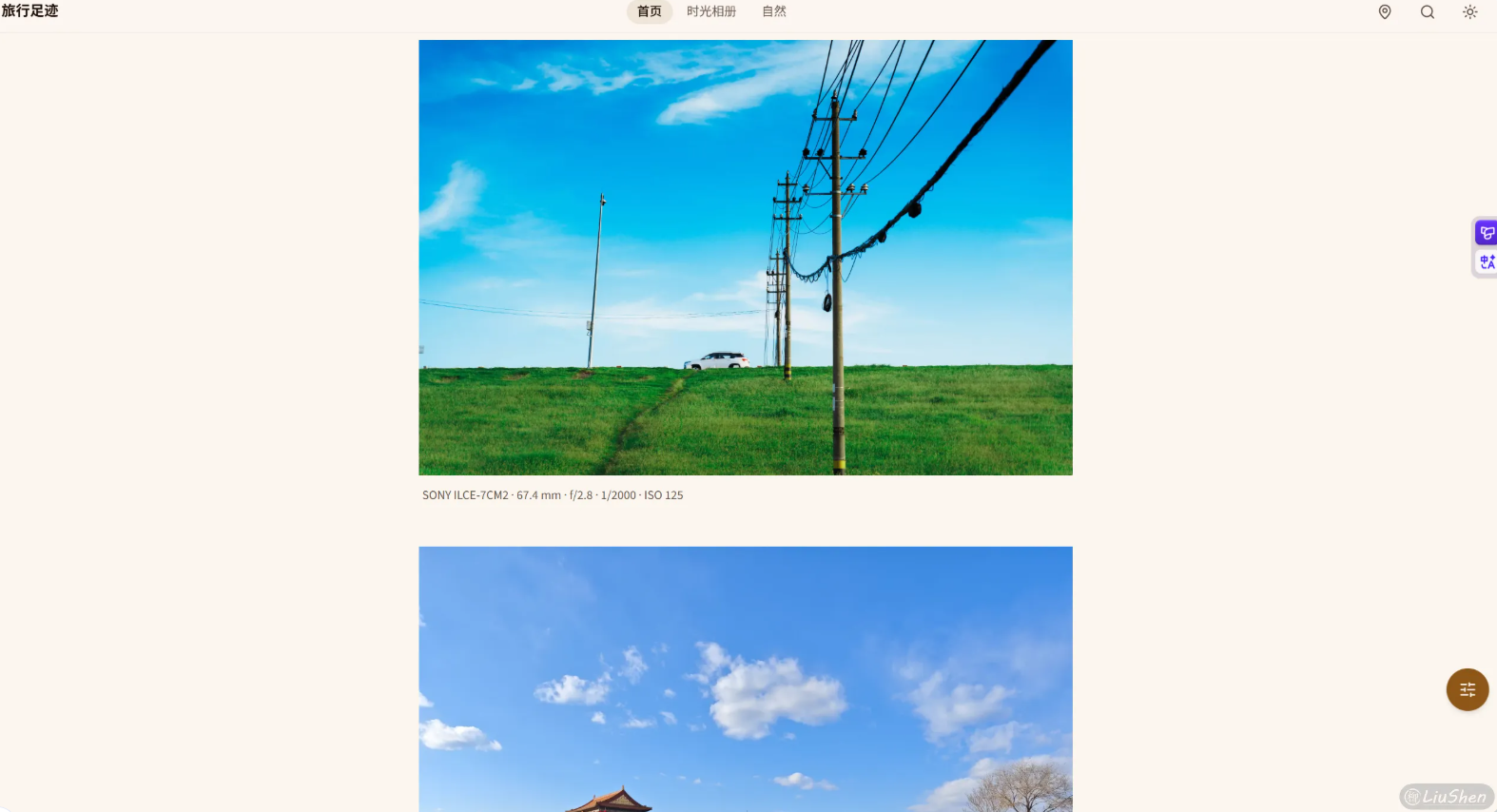Viewport: 1497px width, 812px height.
Task: Open the purple chat assistant side icon
Action: 1487,233
